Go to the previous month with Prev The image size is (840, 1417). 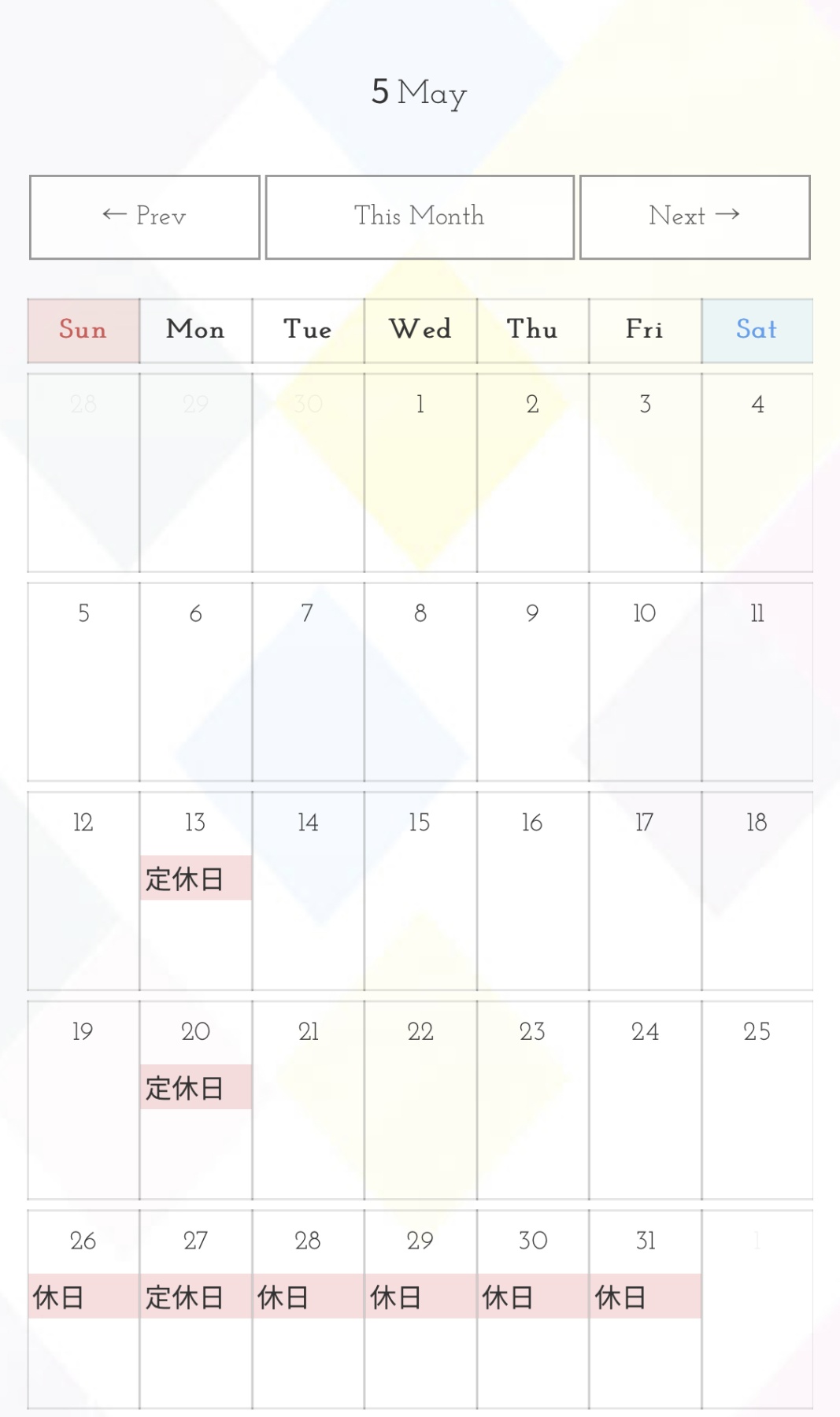pyautogui.click(x=145, y=217)
